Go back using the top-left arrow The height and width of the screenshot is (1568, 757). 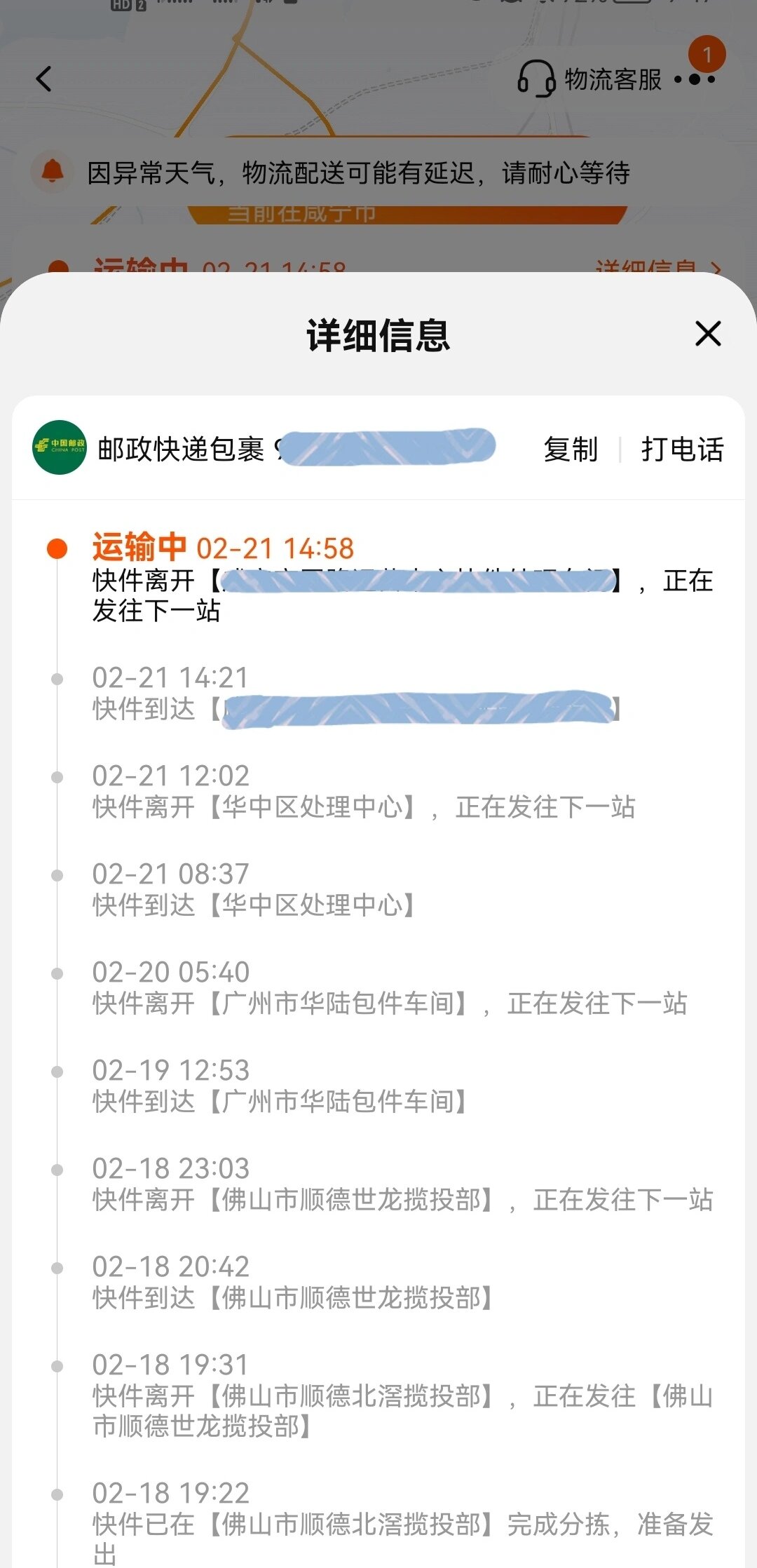click(x=43, y=79)
